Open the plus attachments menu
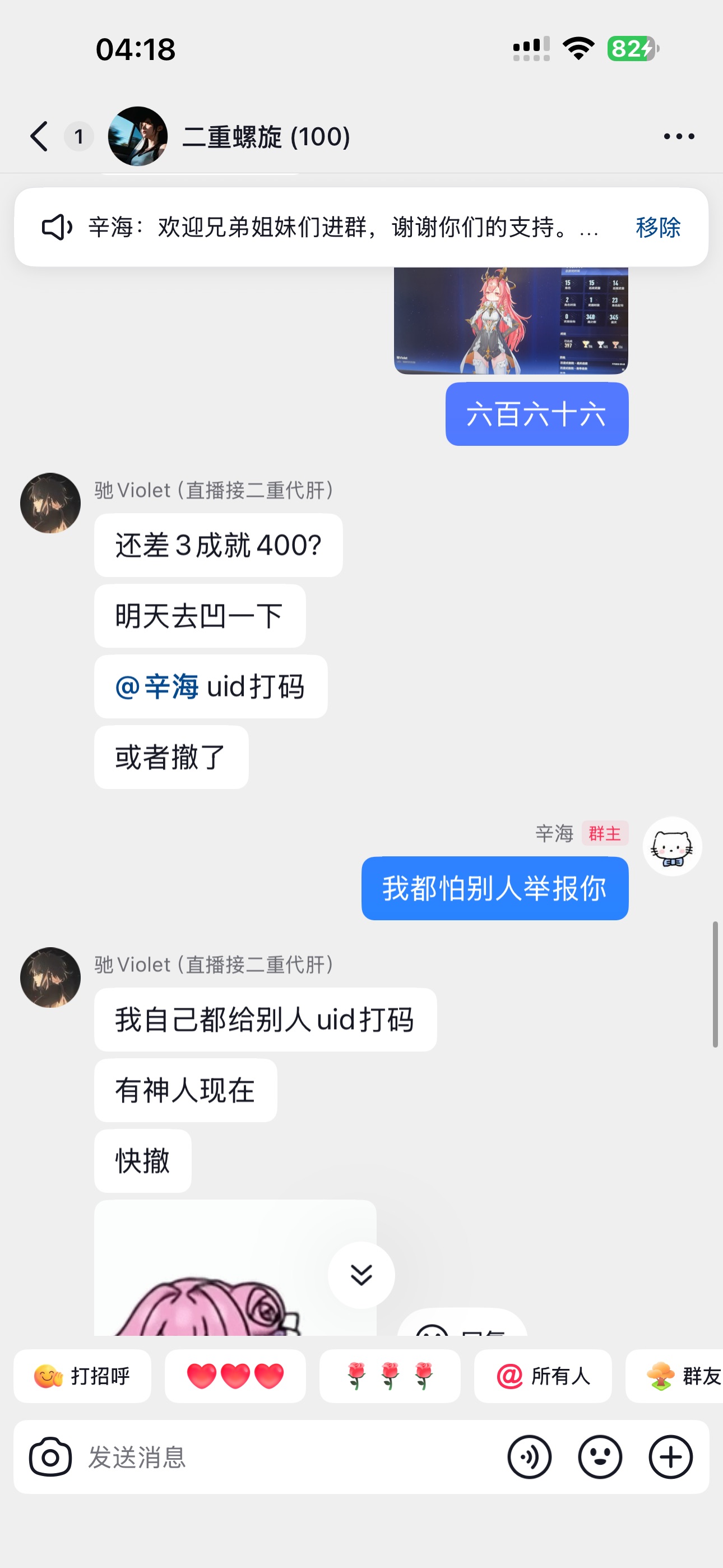Screen dimensions: 723x1568 pos(671,1457)
